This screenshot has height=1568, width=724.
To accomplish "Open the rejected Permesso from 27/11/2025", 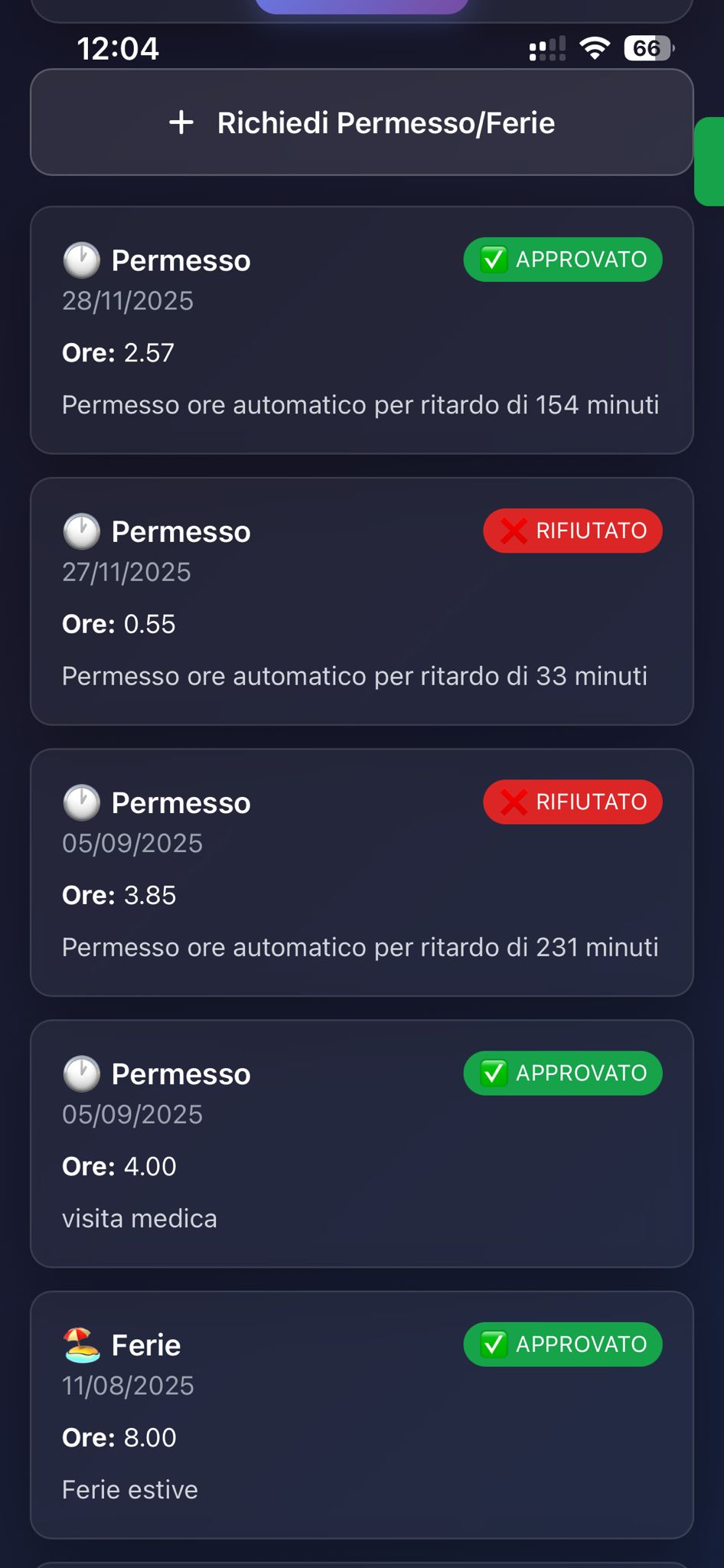I will (x=362, y=601).
